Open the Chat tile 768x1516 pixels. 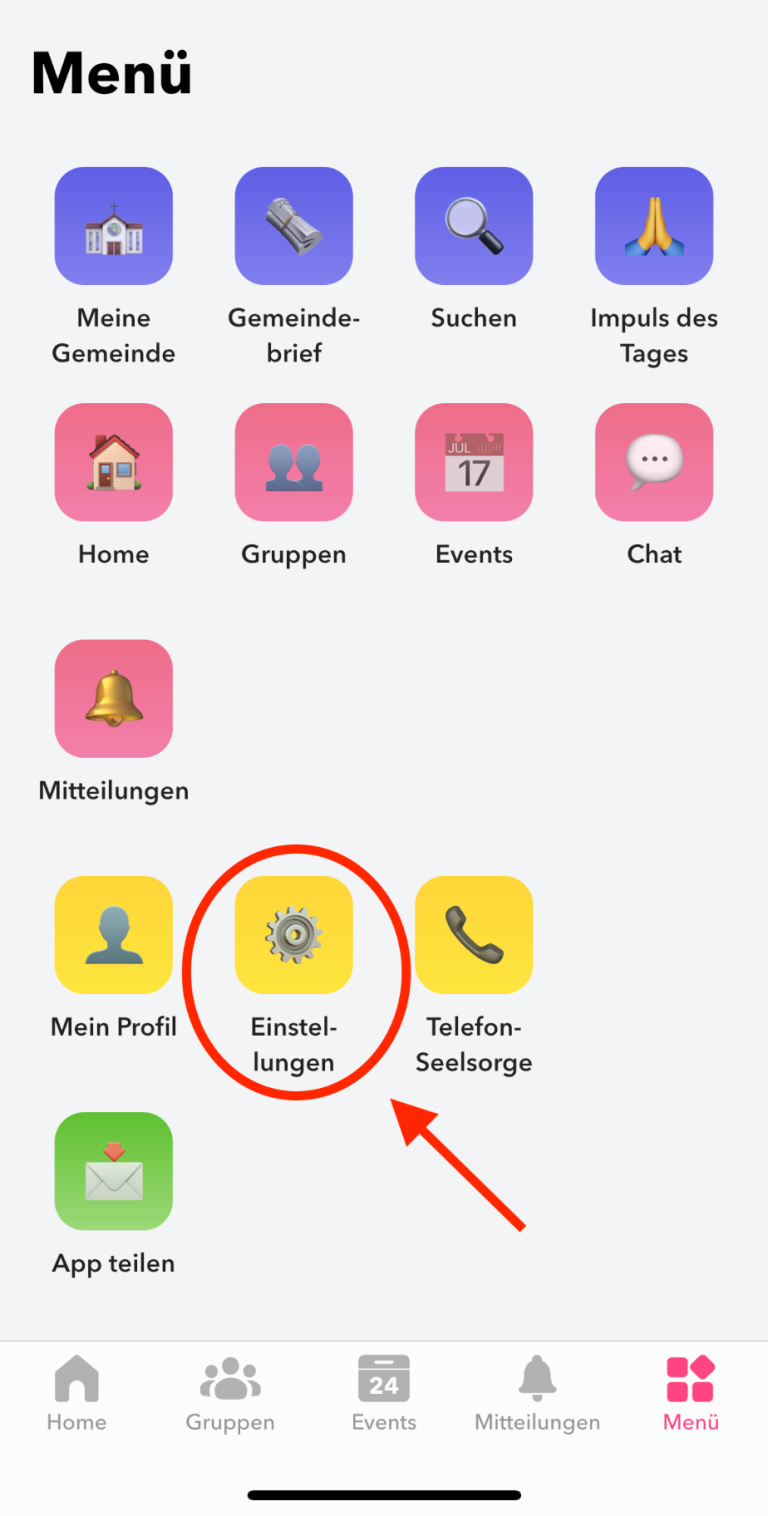[653, 462]
